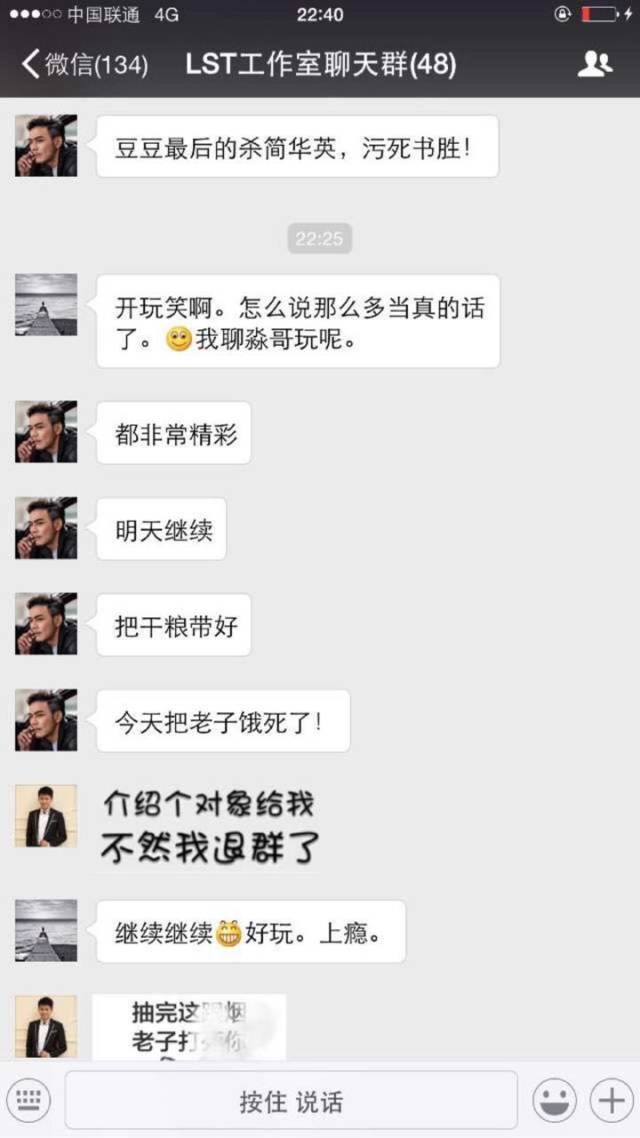Viewport: 640px width, 1138px height.
Task: Open the 抽完这根烟 sticker image
Action: (x=189, y=1027)
